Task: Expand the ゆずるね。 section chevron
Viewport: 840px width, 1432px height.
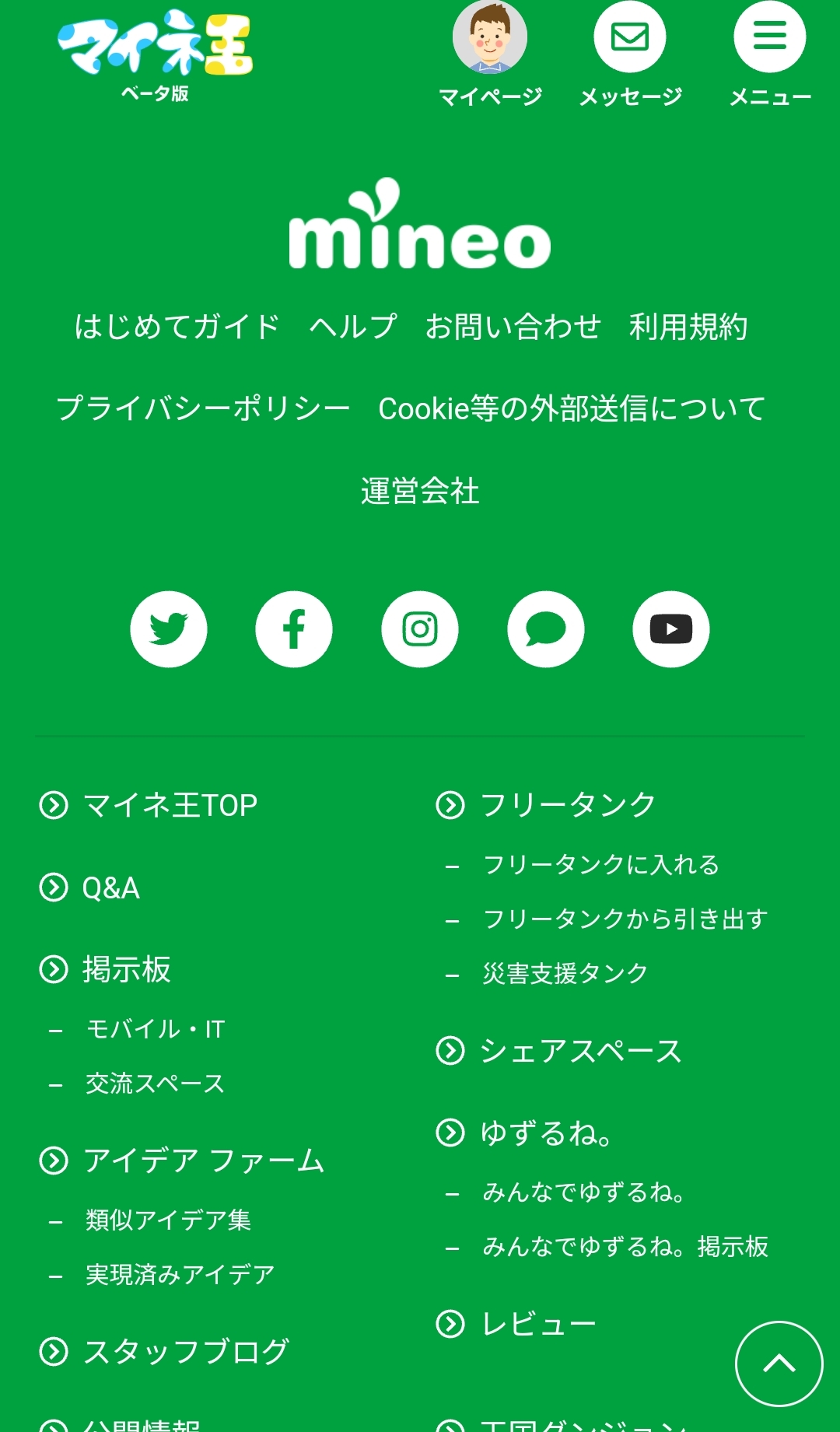Action: (x=450, y=1133)
